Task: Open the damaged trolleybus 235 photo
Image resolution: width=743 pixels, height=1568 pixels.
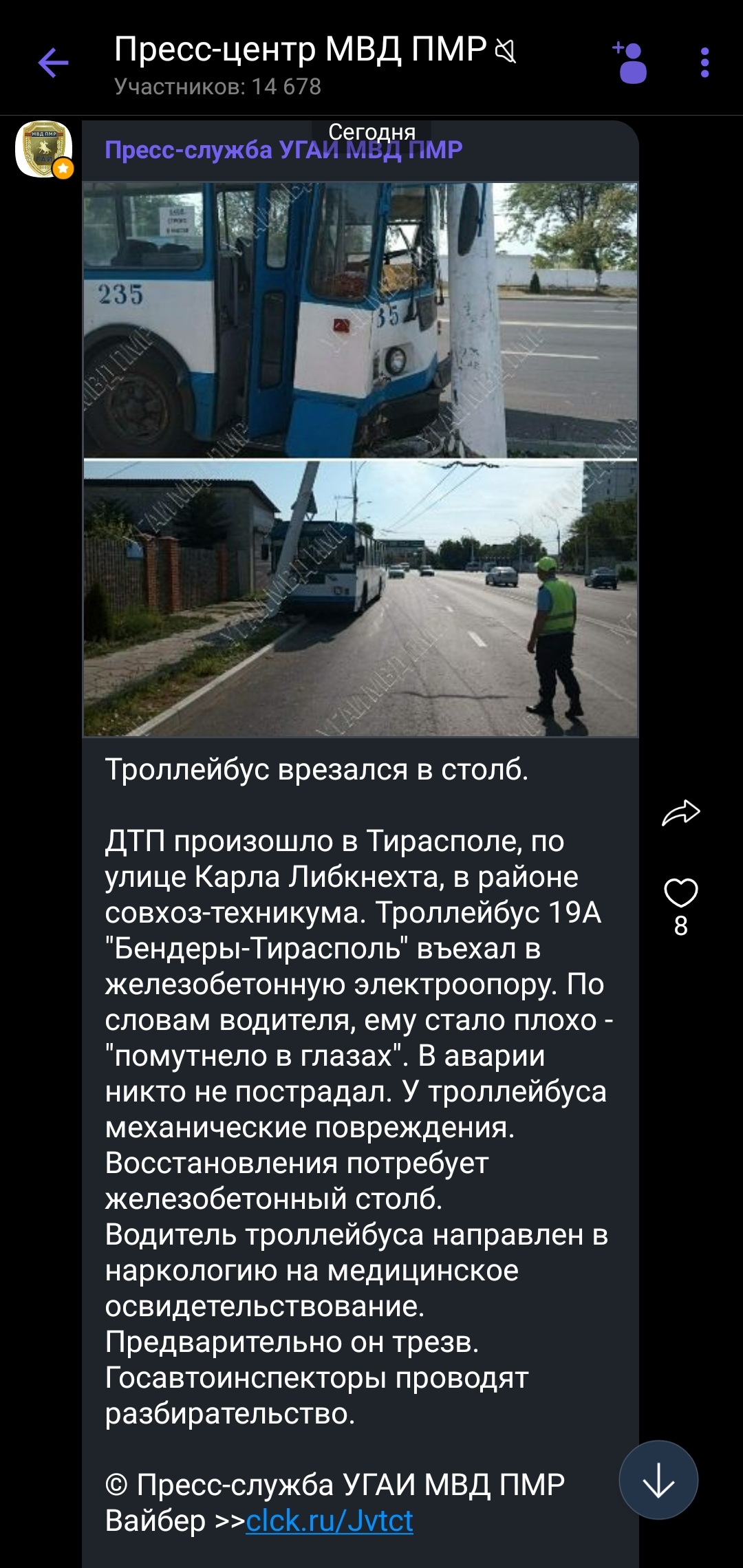Action: click(x=360, y=320)
